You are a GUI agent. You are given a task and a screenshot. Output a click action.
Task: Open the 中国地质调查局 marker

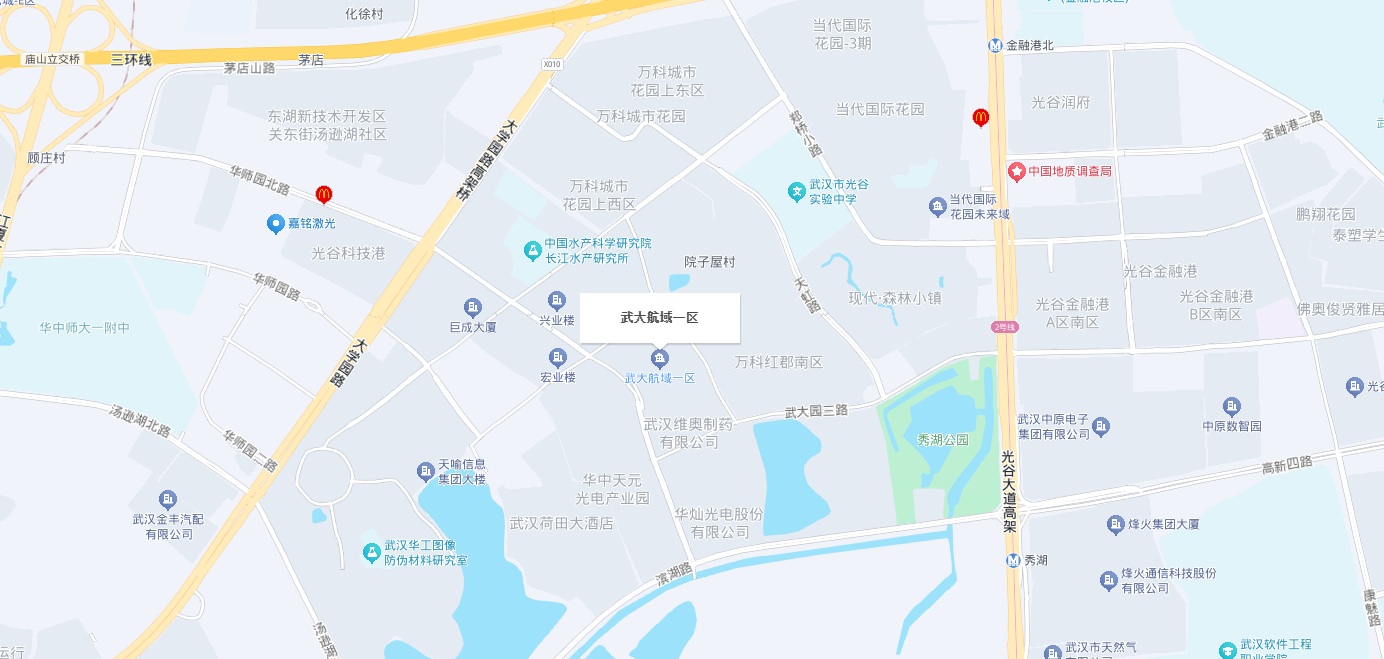(1017, 171)
